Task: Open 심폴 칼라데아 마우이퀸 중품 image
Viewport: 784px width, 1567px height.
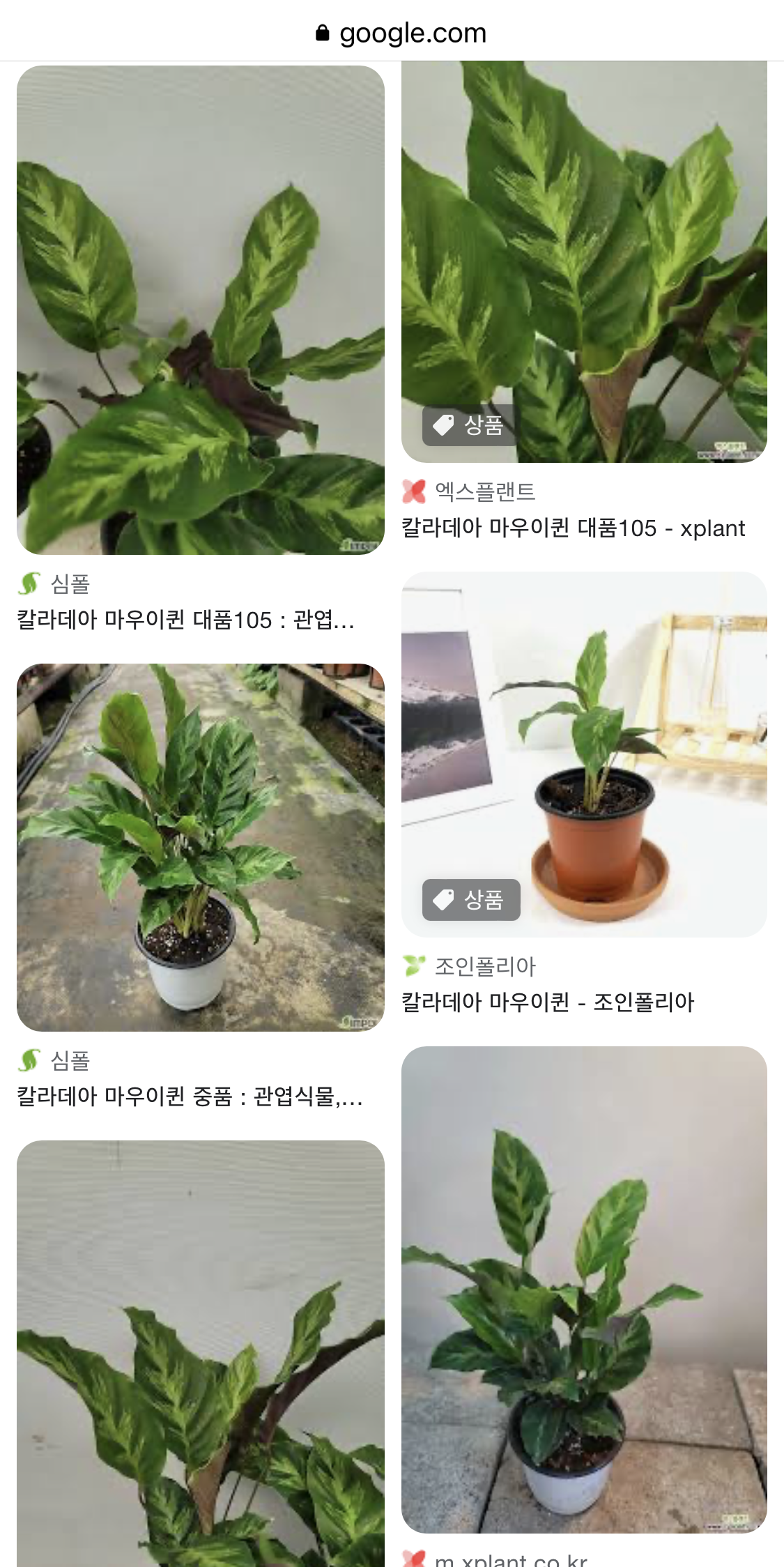Action: [201, 847]
